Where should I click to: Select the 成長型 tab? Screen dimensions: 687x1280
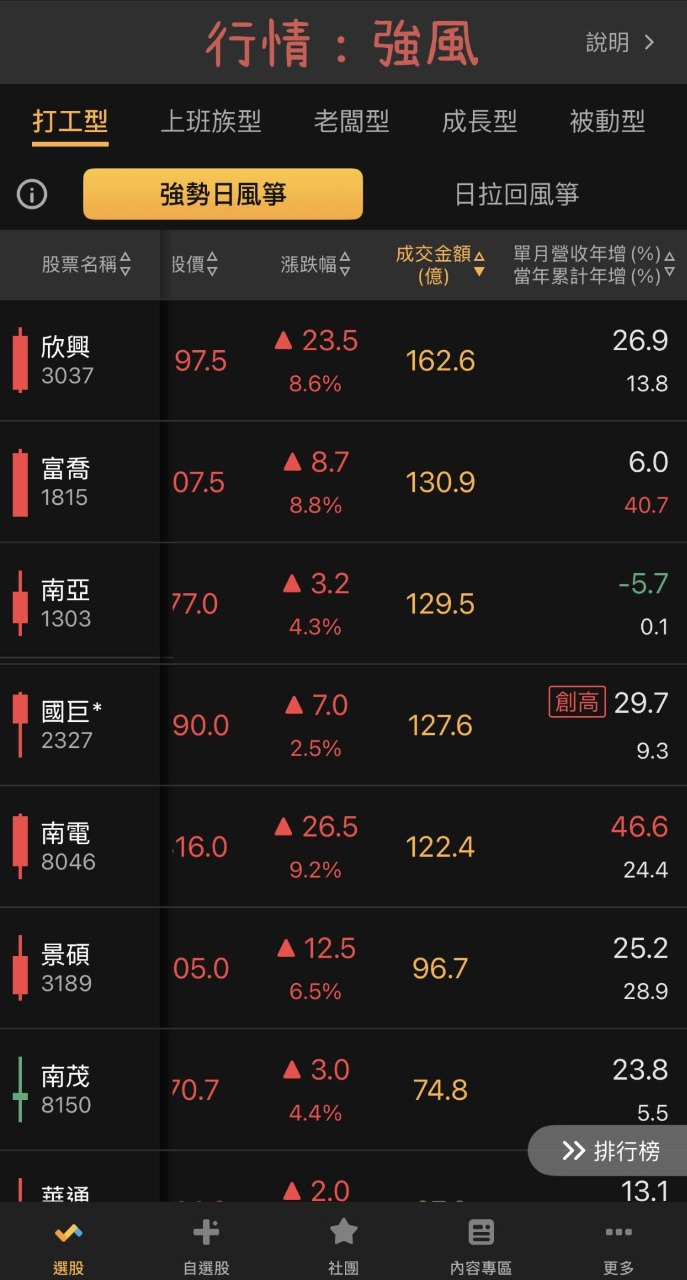pyautogui.click(x=479, y=122)
